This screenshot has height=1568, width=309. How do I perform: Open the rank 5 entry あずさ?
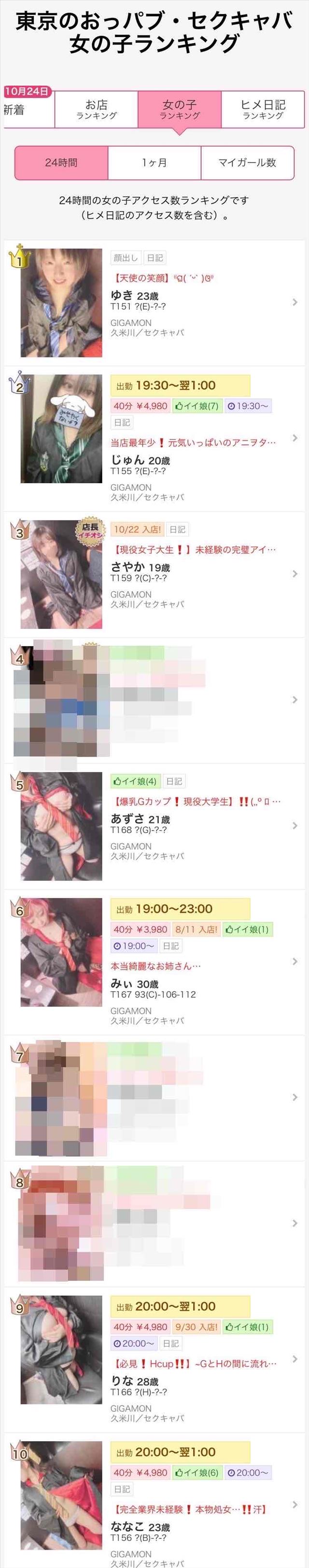click(x=154, y=826)
